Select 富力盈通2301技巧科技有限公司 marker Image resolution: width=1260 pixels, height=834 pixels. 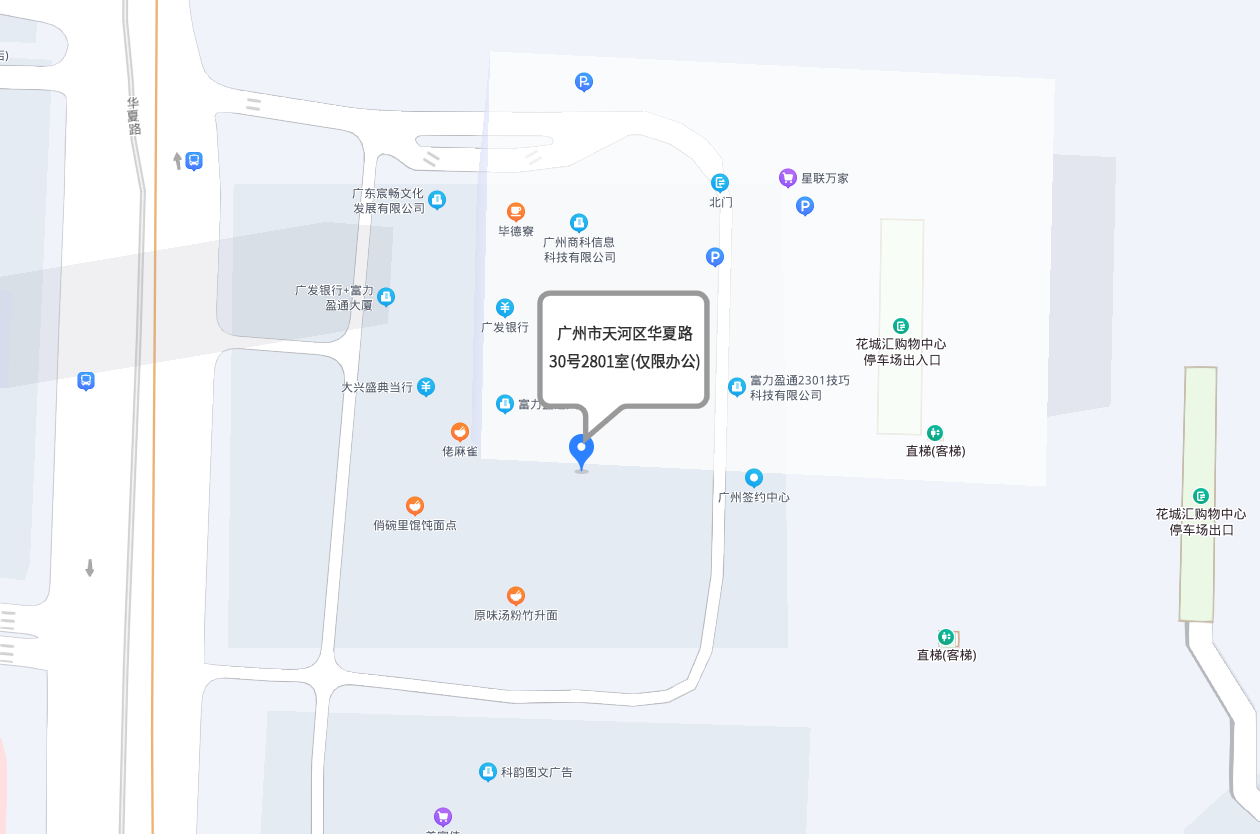click(x=737, y=386)
